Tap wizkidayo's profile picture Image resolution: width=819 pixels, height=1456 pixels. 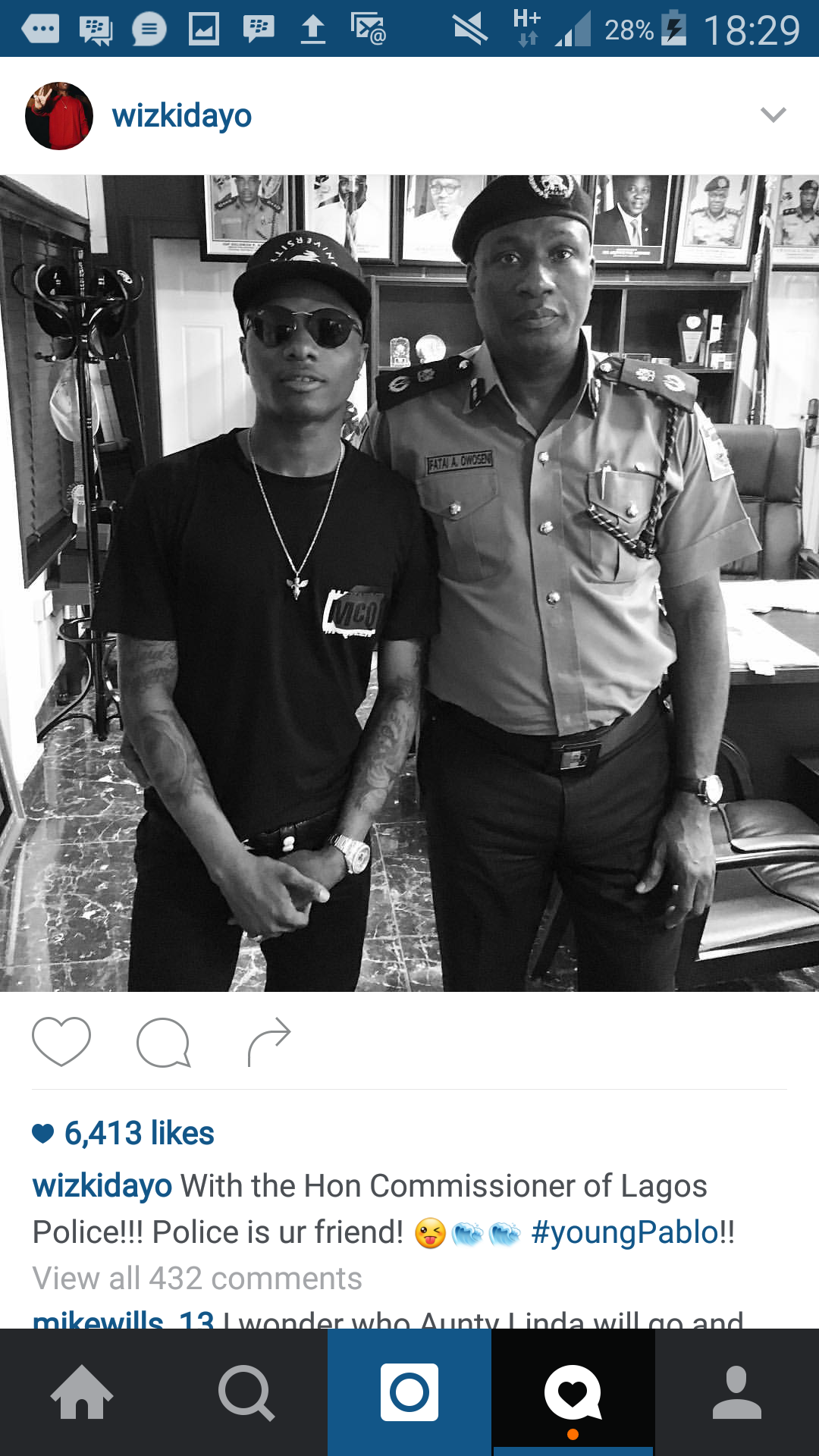59,116
